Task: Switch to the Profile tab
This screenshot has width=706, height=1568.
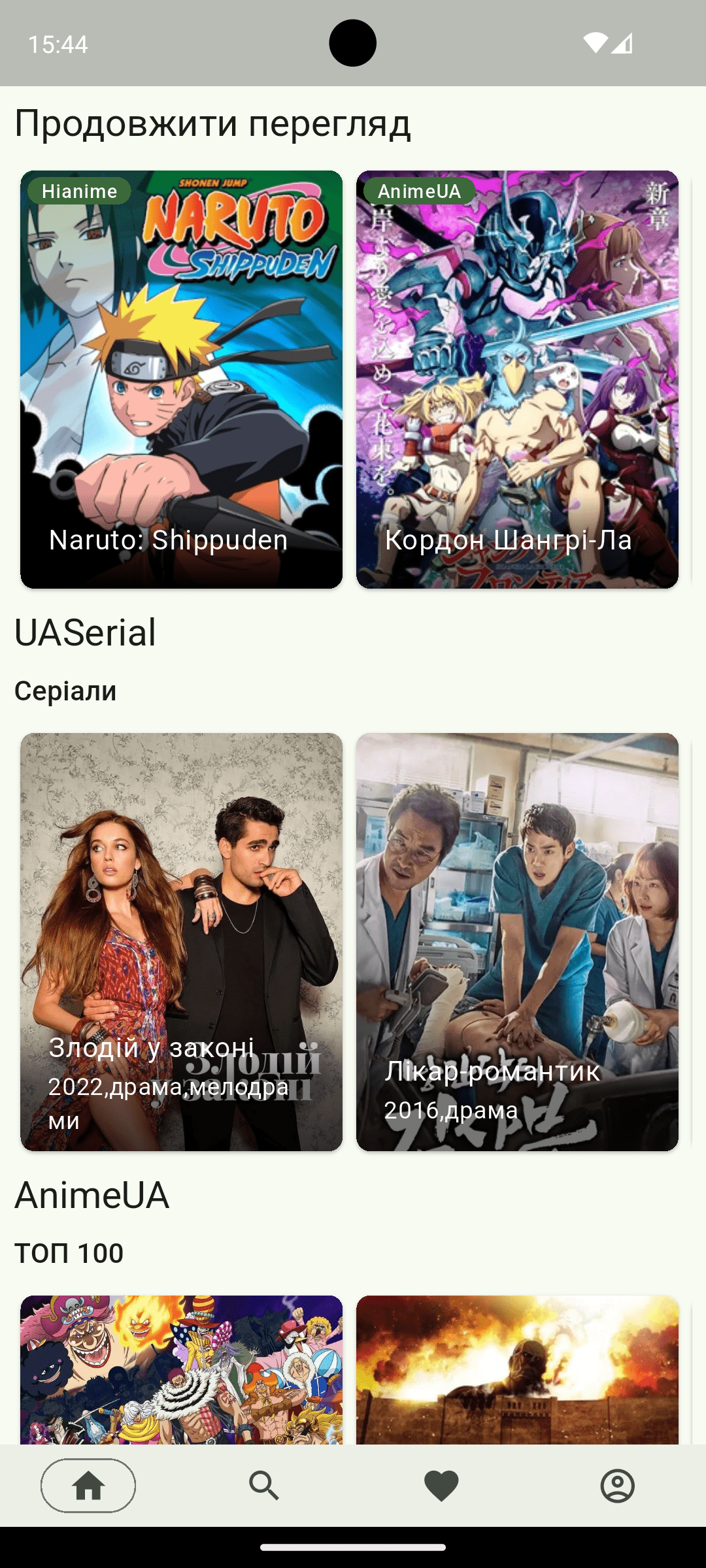Action: click(x=617, y=1486)
